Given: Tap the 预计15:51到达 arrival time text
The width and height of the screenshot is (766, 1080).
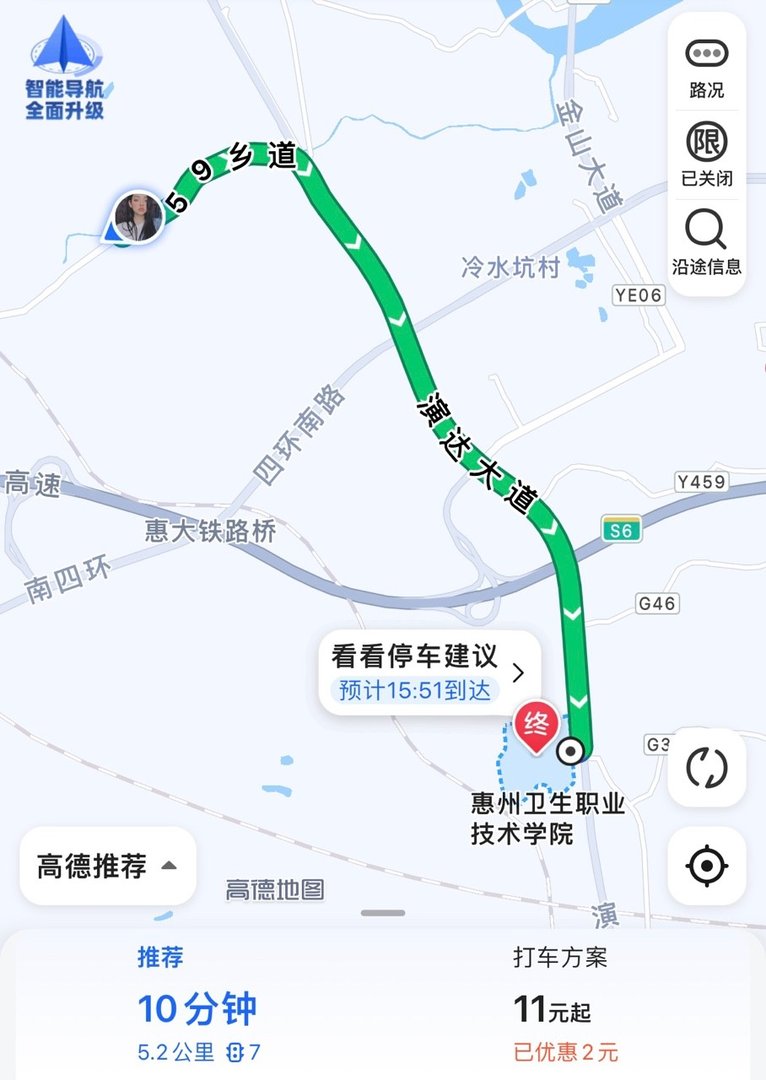Looking at the screenshot, I should click(x=414, y=690).
